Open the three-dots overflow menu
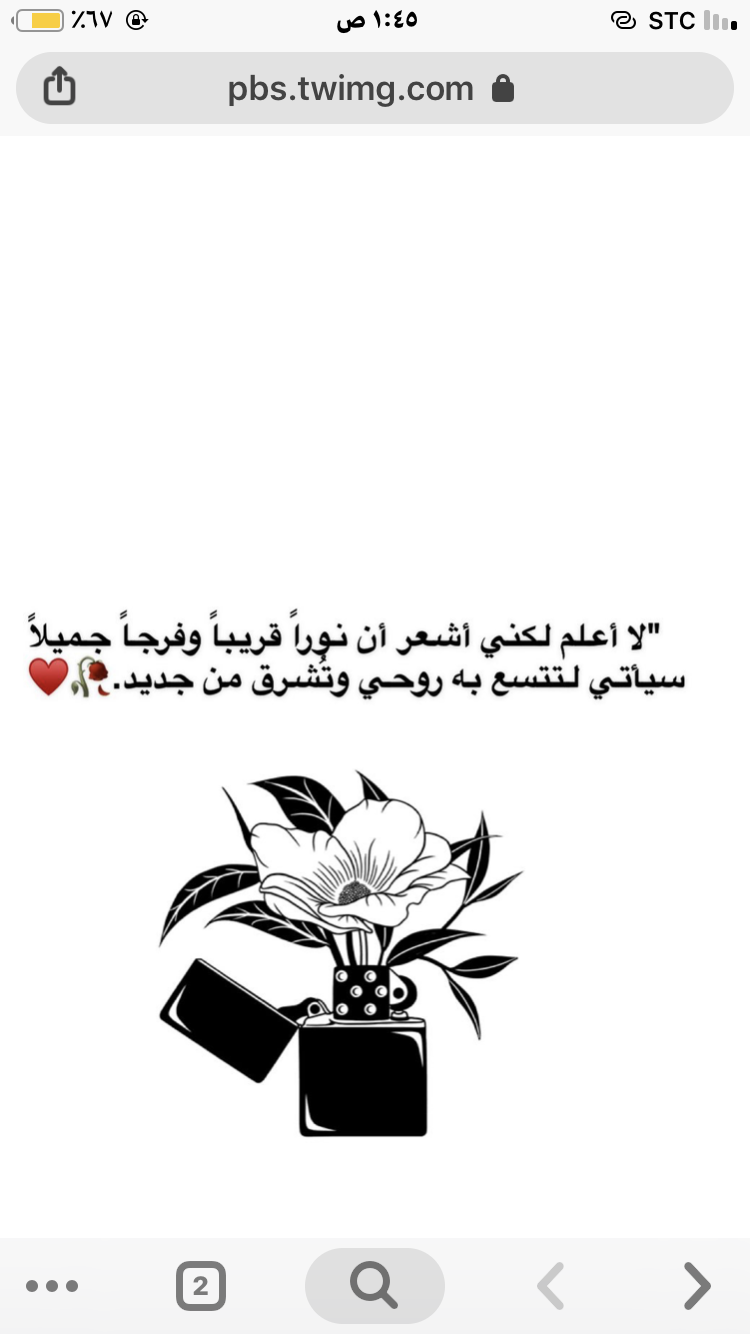The height and width of the screenshot is (1334, 750). click(52, 1286)
